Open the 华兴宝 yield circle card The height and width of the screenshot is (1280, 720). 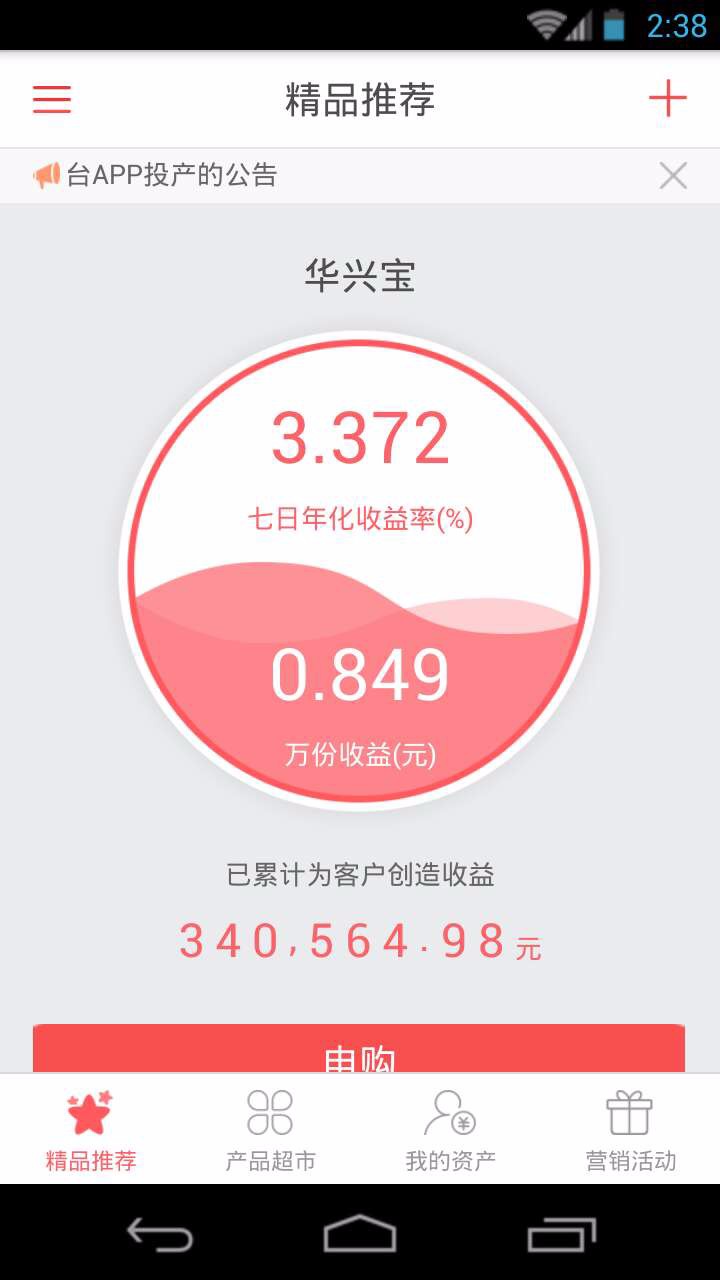point(359,570)
